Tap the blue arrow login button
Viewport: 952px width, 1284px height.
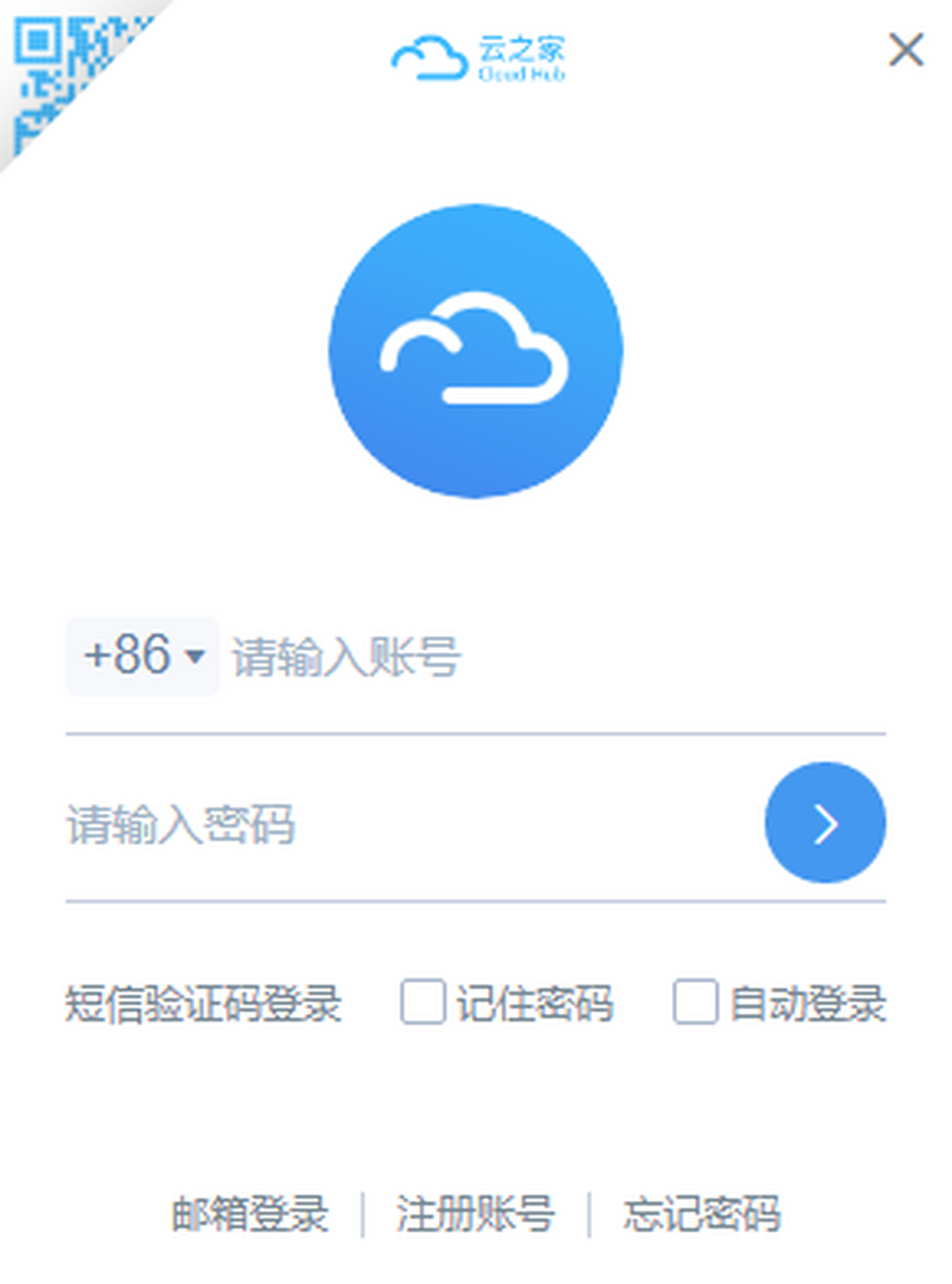click(825, 823)
